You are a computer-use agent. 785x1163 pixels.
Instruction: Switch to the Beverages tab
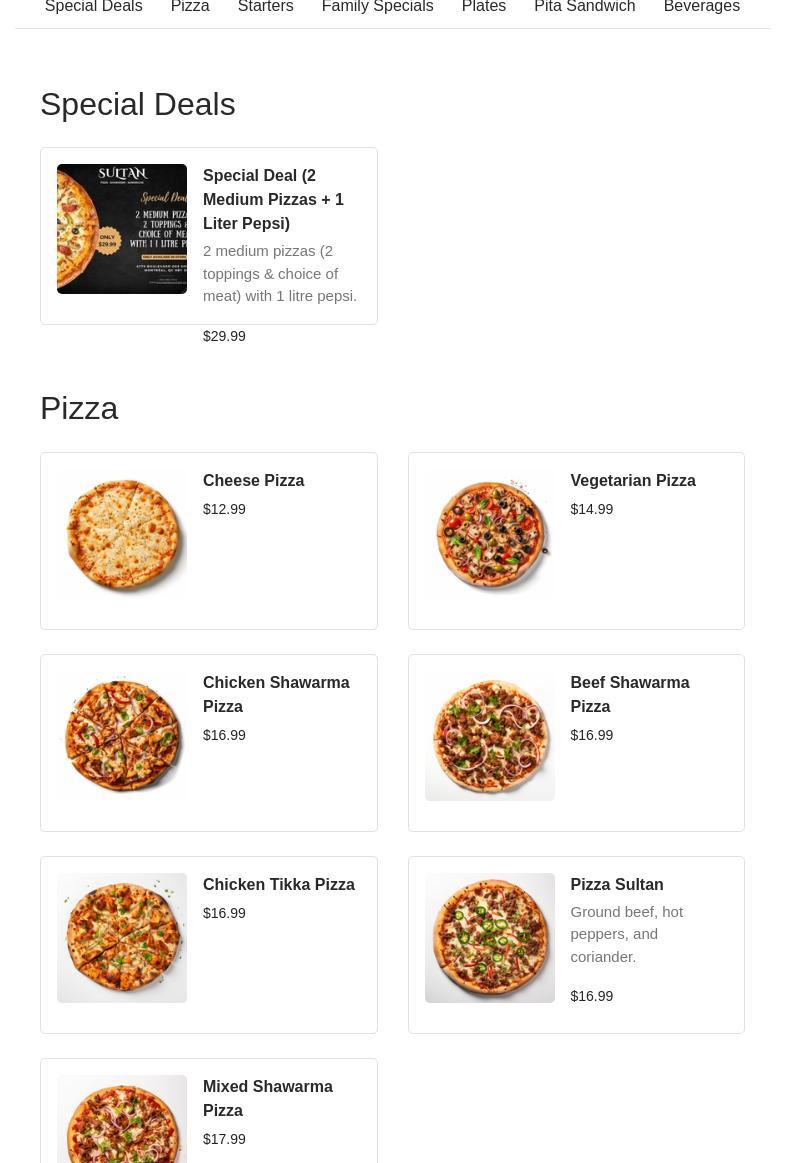[x=701, y=7]
